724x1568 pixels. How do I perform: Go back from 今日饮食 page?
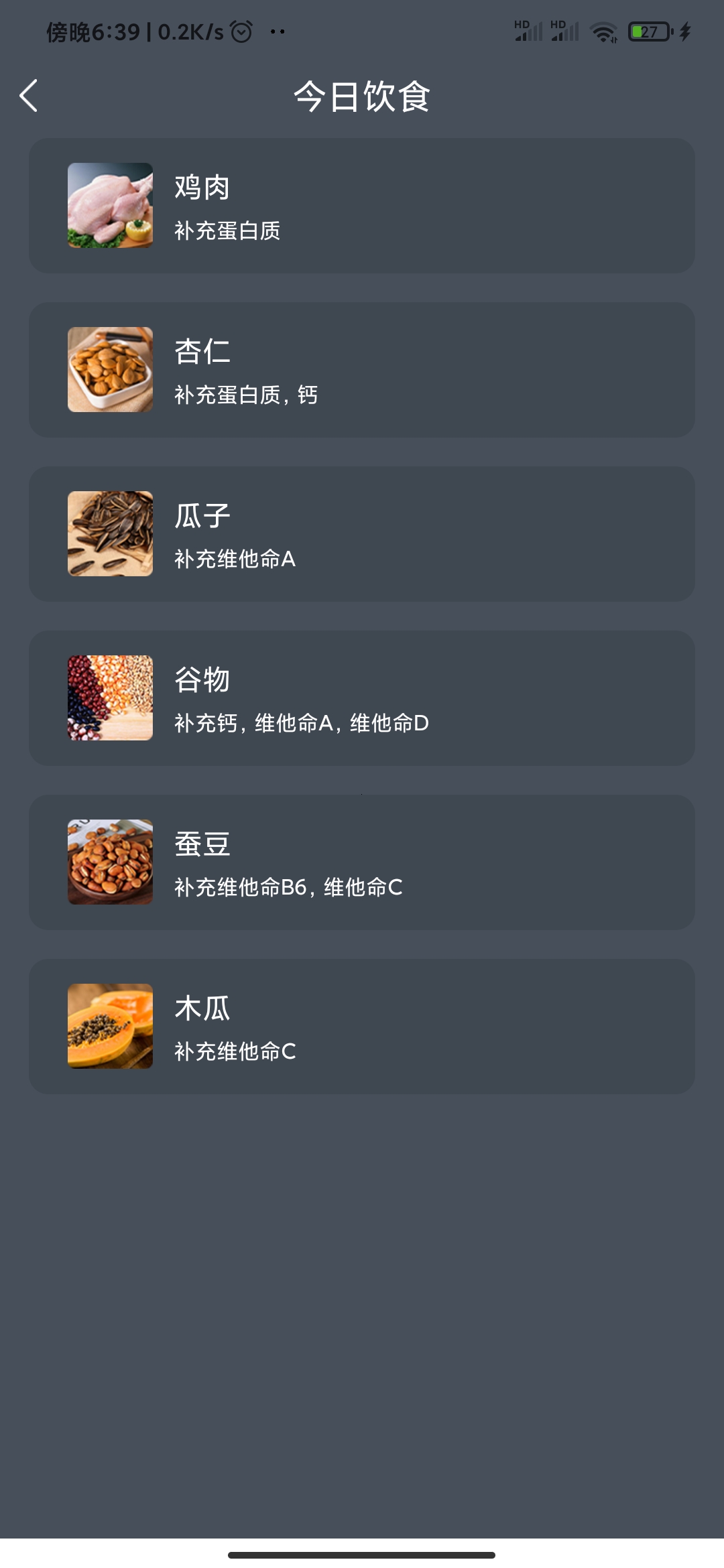(x=28, y=96)
